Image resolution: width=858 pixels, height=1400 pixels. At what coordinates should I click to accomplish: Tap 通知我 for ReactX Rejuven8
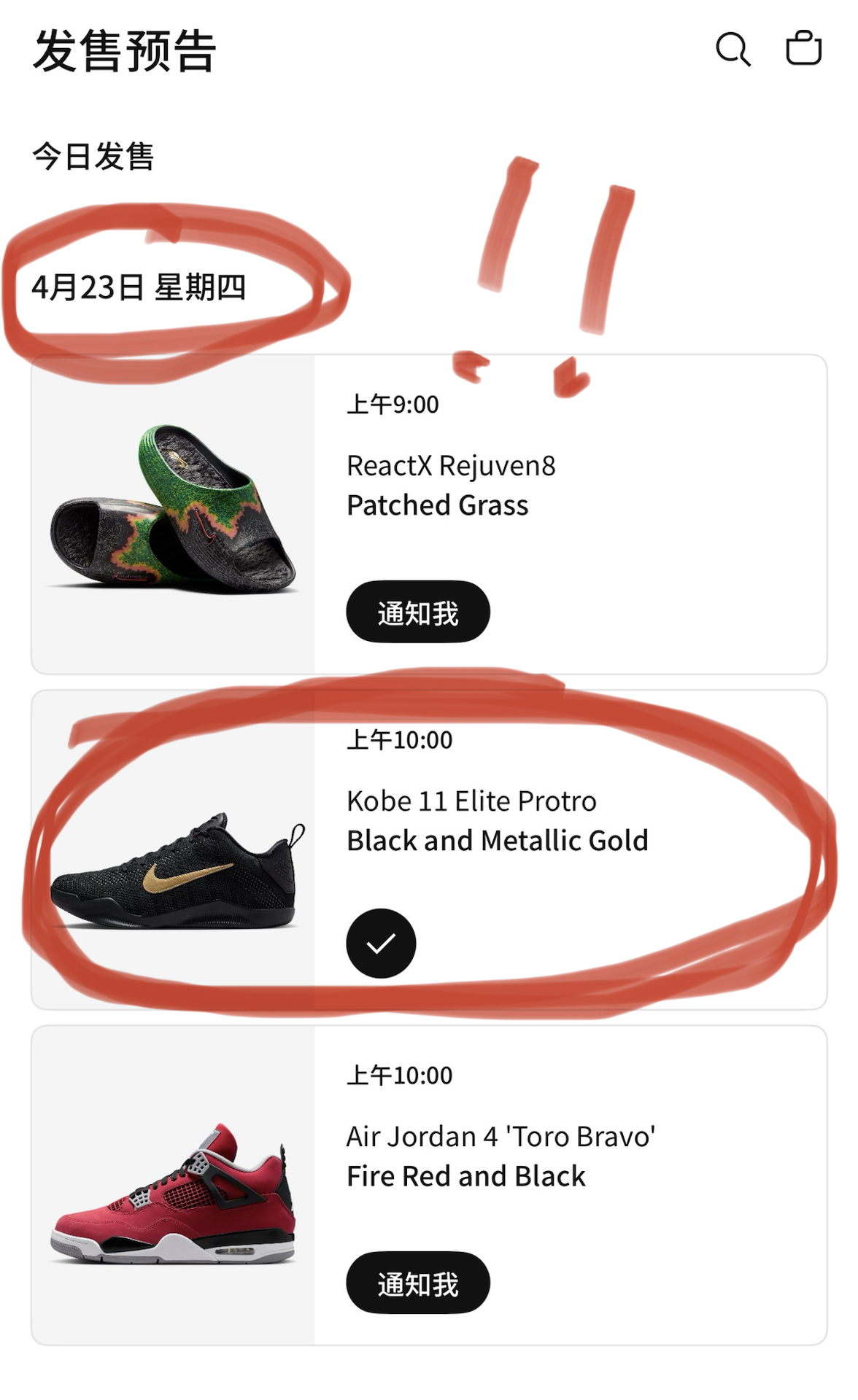417,612
